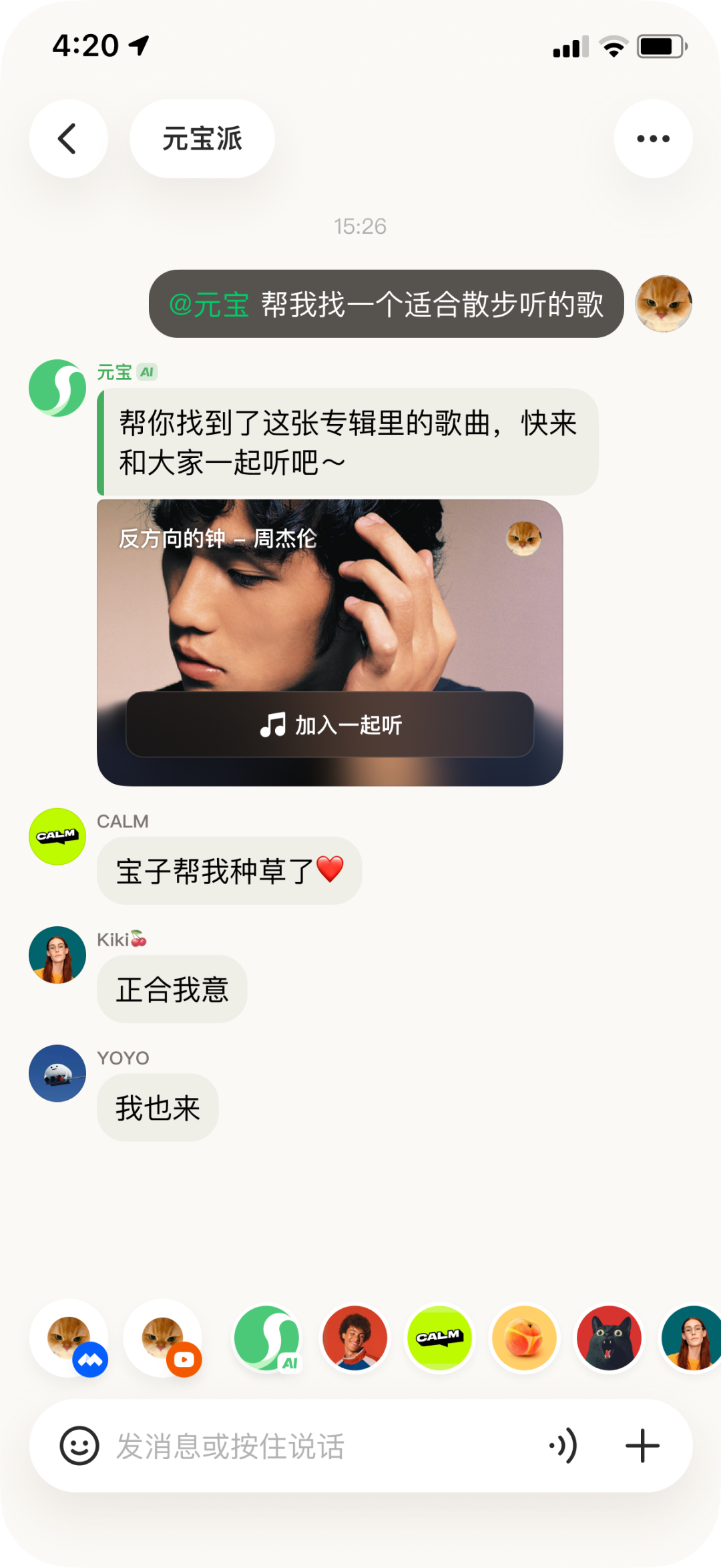This screenshot has height=1568, width=721.
Task: Go back from the 元宝派 chat
Action: click(68, 139)
